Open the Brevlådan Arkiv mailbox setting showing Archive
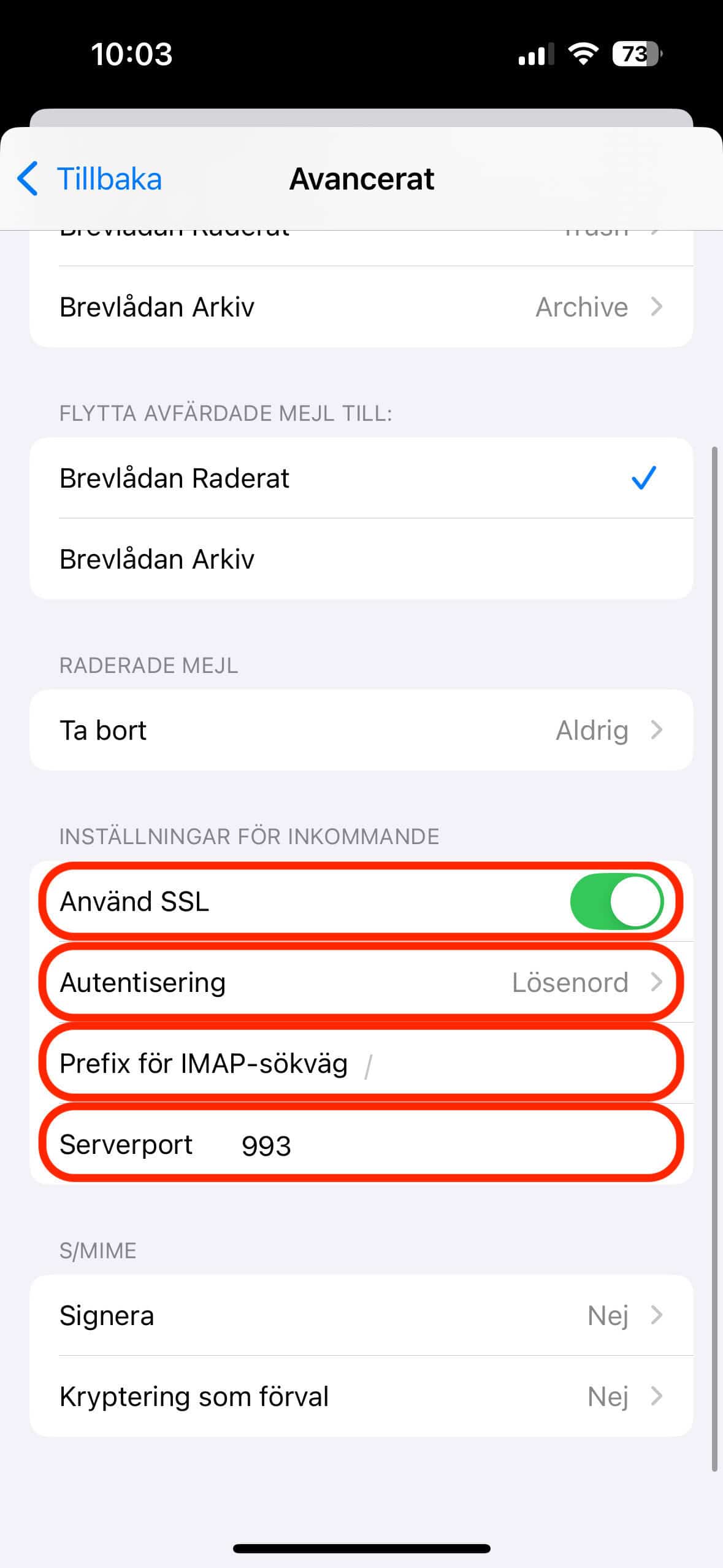The width and height of the screenshot is (723, 1568). coord(361,307)
